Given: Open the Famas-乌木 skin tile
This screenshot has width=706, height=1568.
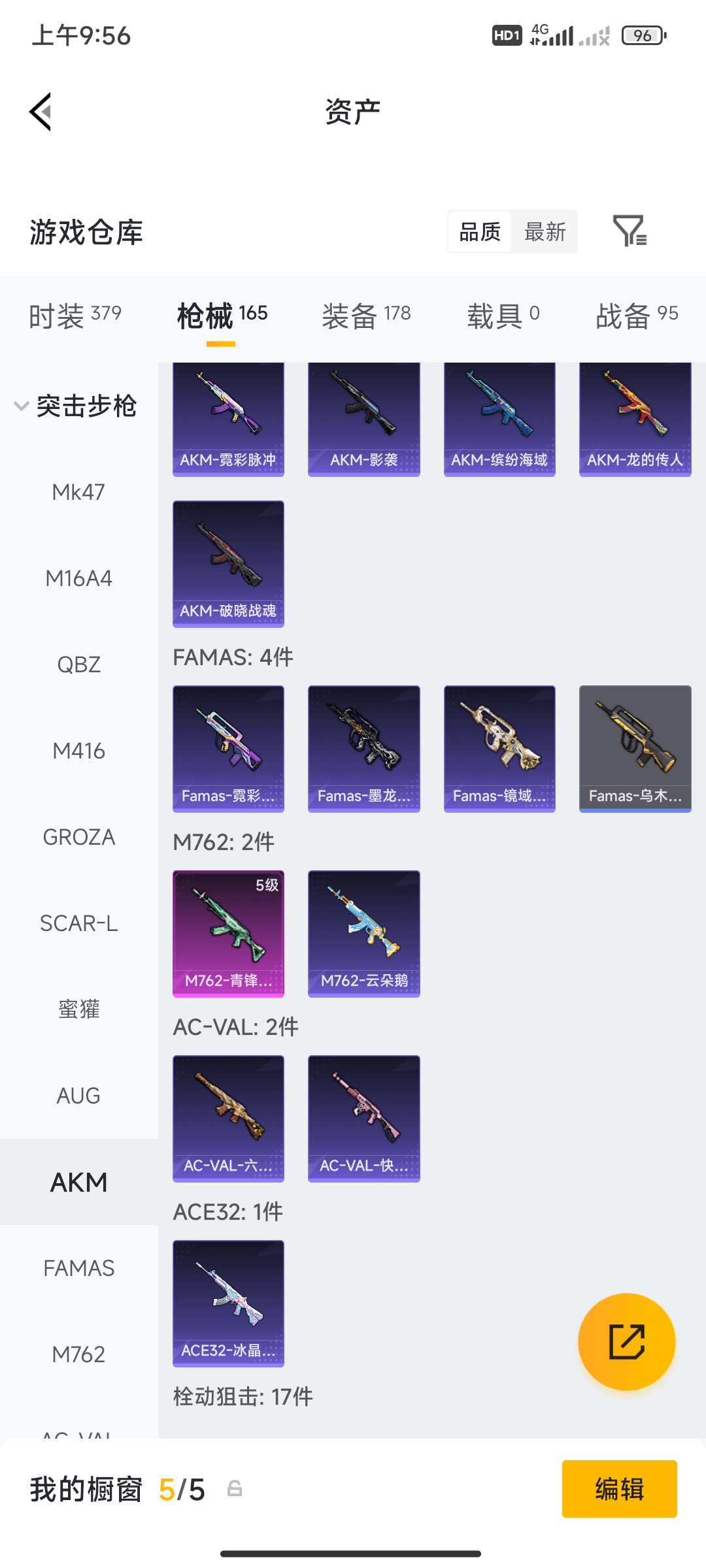Looking at the screenshot, I should tap(635, 748).
